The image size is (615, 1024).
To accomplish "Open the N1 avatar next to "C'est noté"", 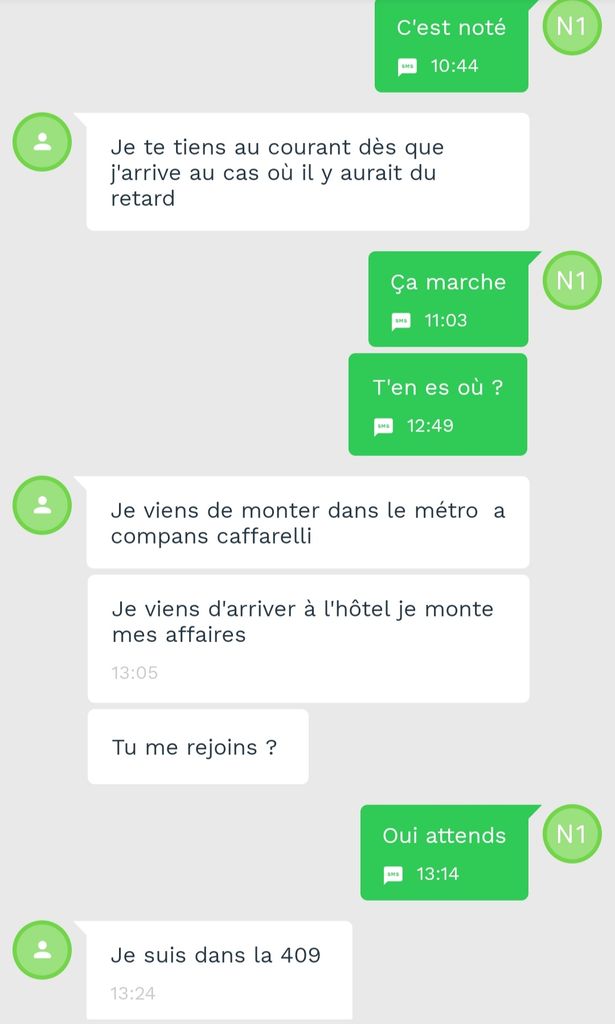I will click(x=571, y=26).
